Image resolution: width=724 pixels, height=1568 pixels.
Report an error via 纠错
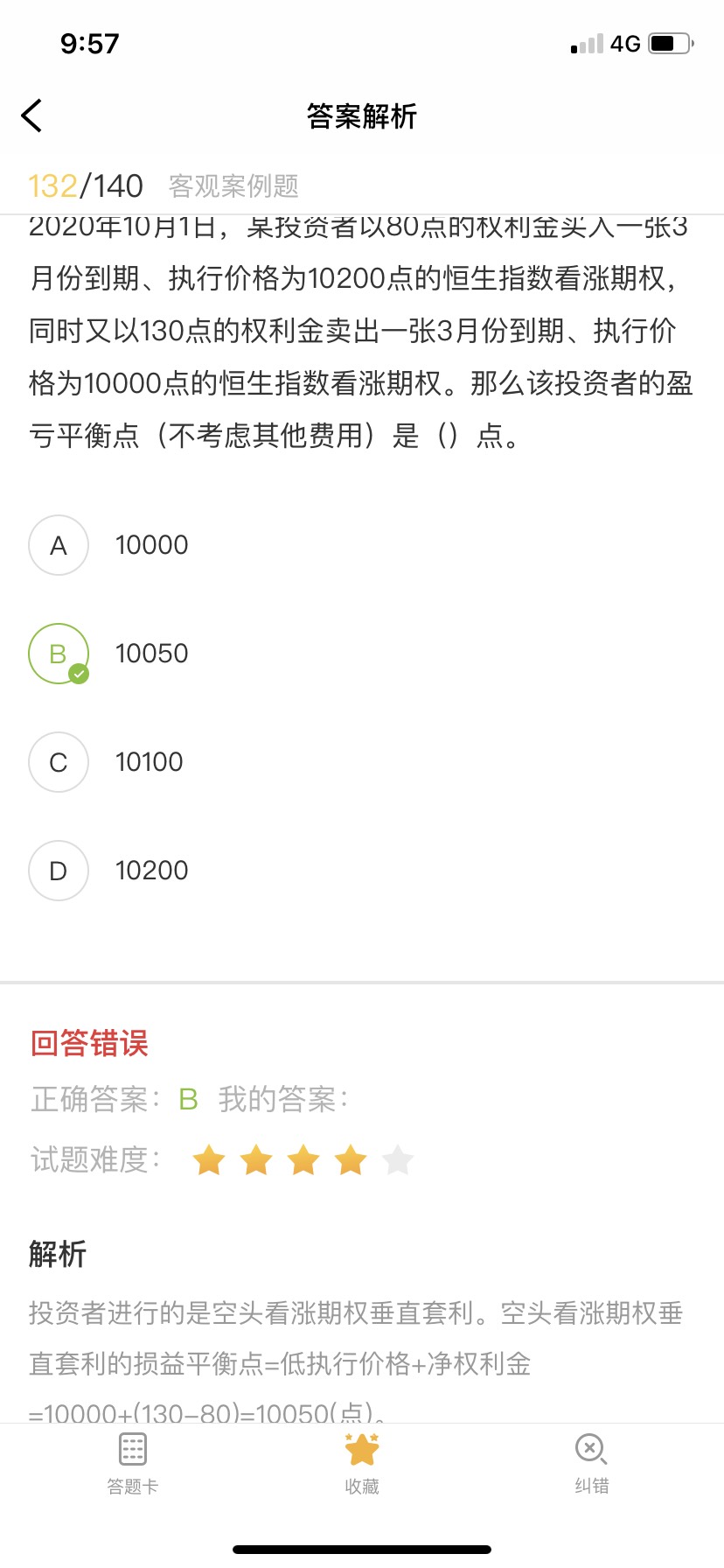[591, 1464]
